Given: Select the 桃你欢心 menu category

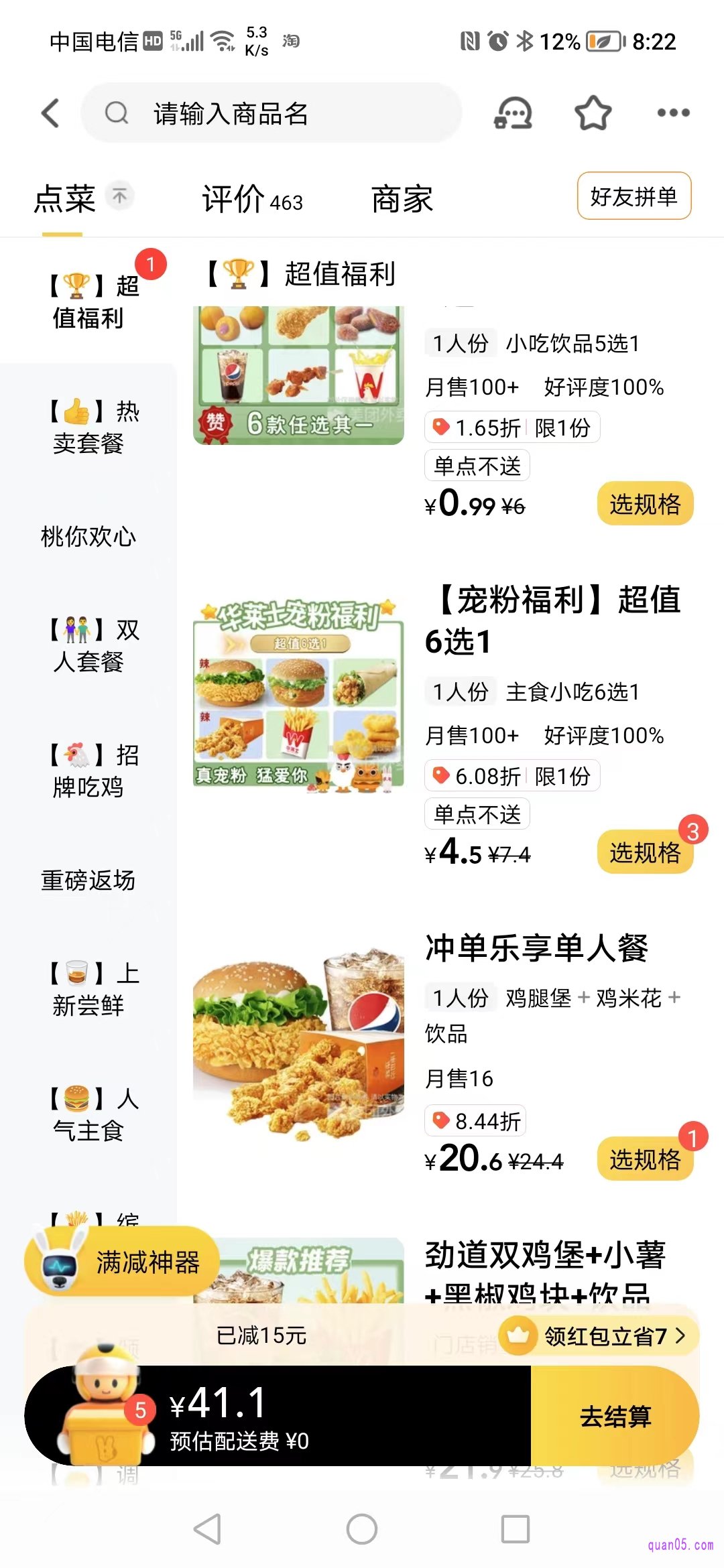Looking at the screenshot, I should (88, 537).
